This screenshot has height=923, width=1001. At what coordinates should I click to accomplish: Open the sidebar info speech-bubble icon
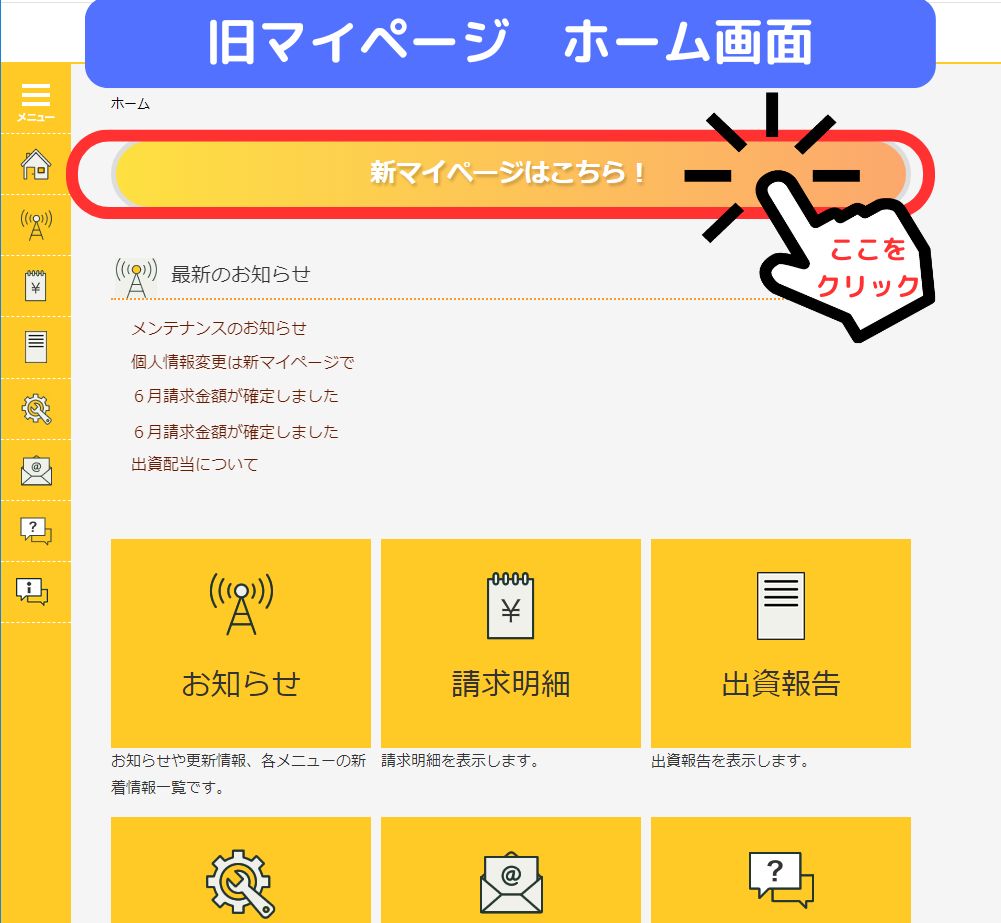pyautogui.click(x=33, y=592)
